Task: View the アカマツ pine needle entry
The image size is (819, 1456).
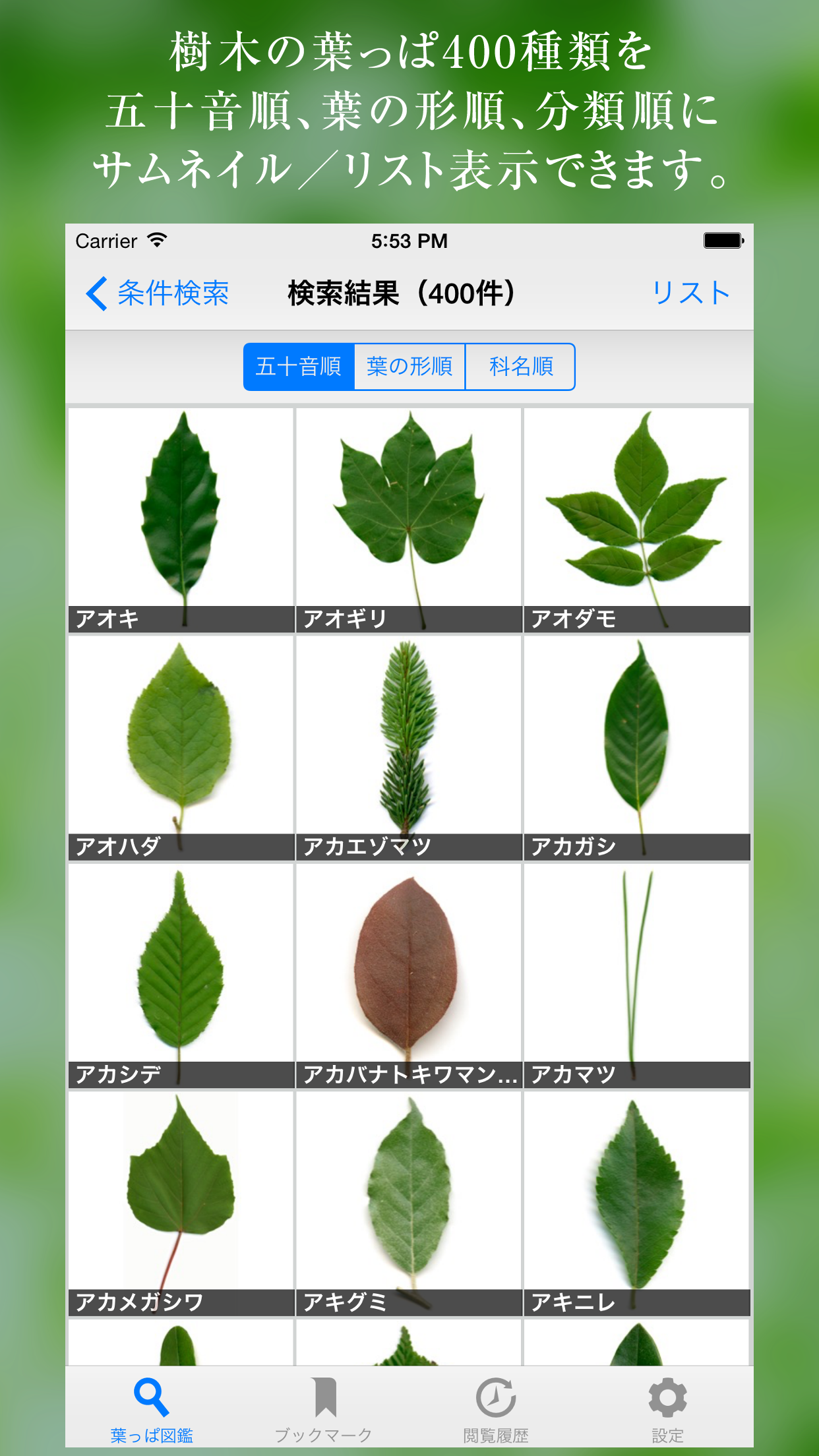Action: pos(636,969)
